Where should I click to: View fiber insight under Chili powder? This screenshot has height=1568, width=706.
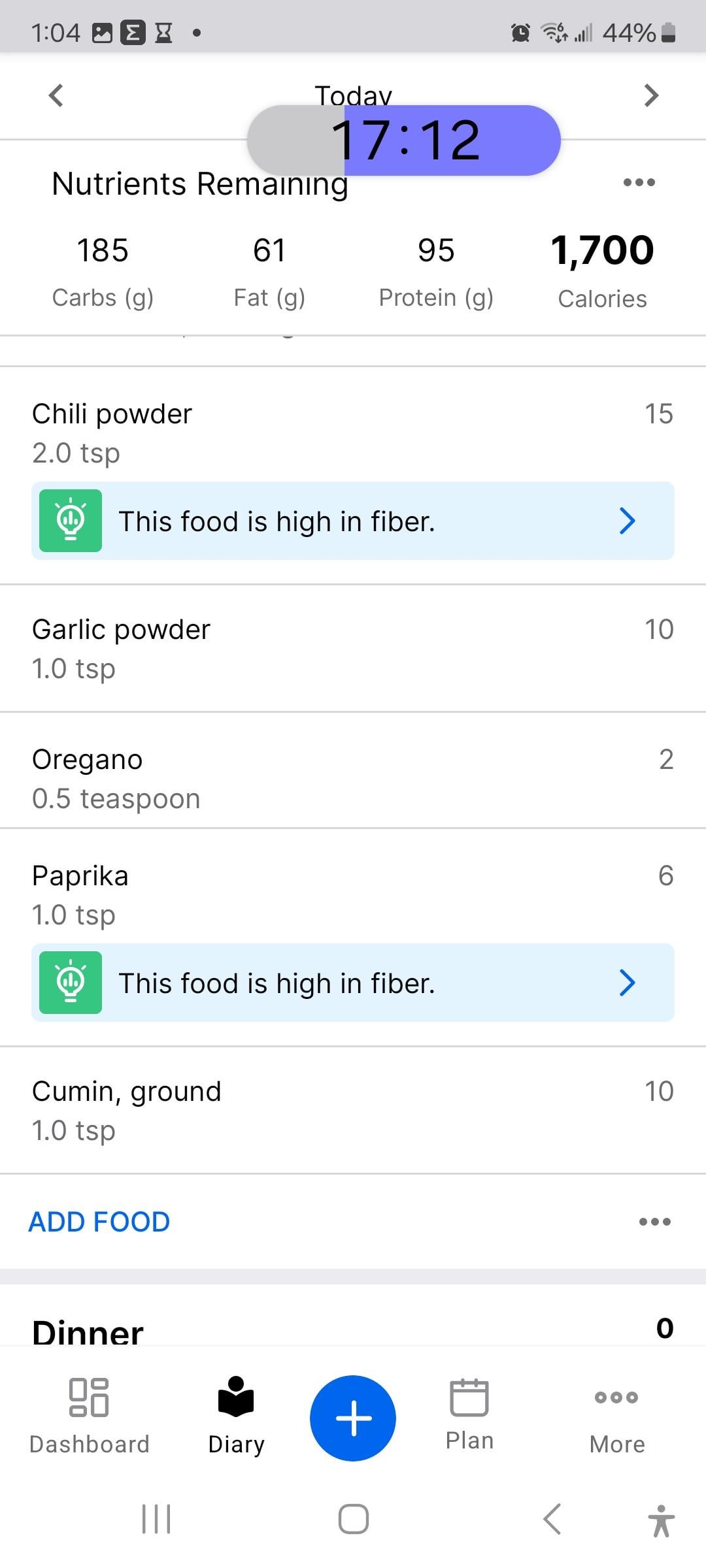353,521
